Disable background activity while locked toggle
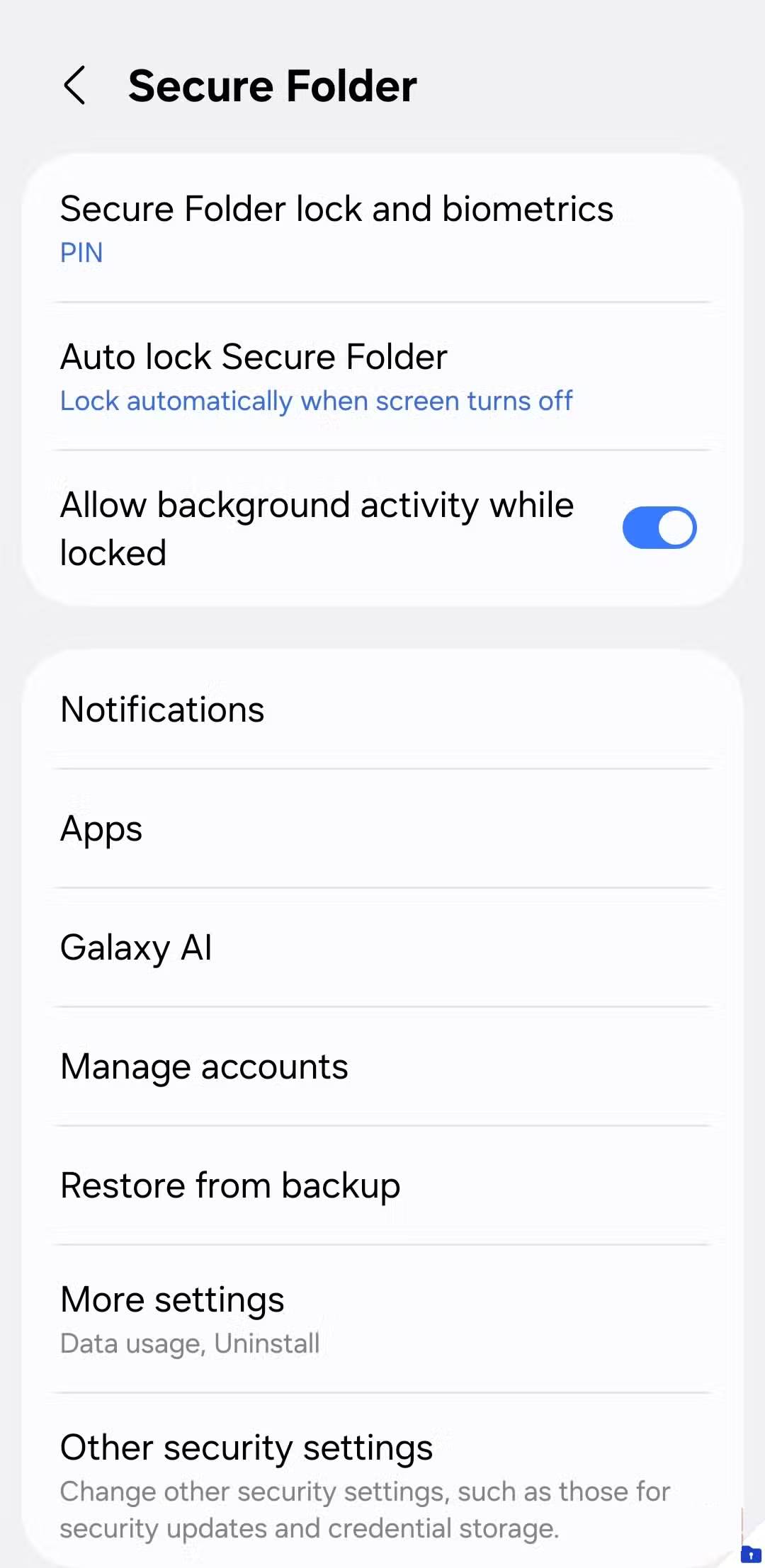This screenshot has height=1568, width=765. coord(659,528)
